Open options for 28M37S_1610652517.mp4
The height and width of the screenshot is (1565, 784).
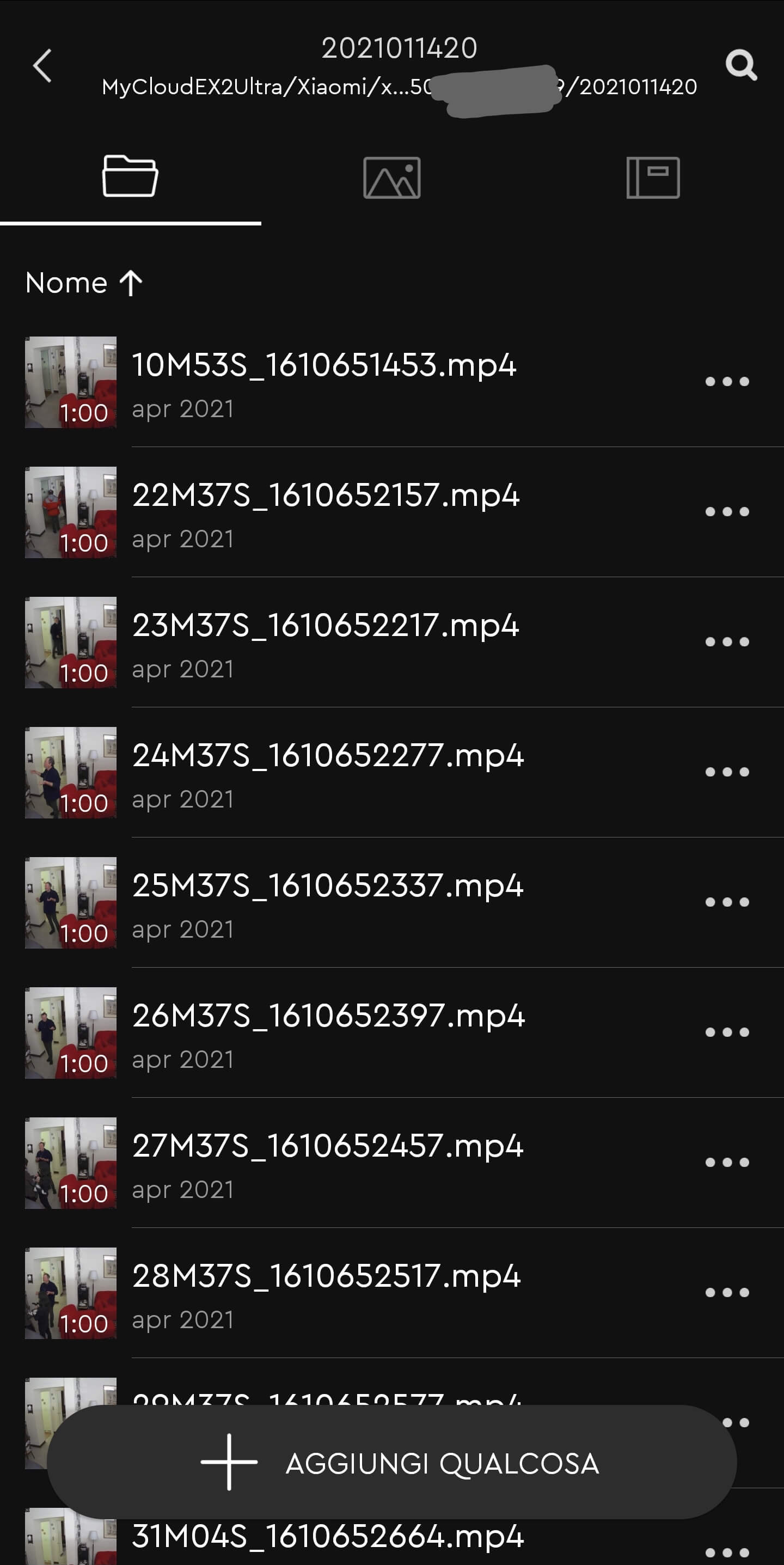[727, 1292]
